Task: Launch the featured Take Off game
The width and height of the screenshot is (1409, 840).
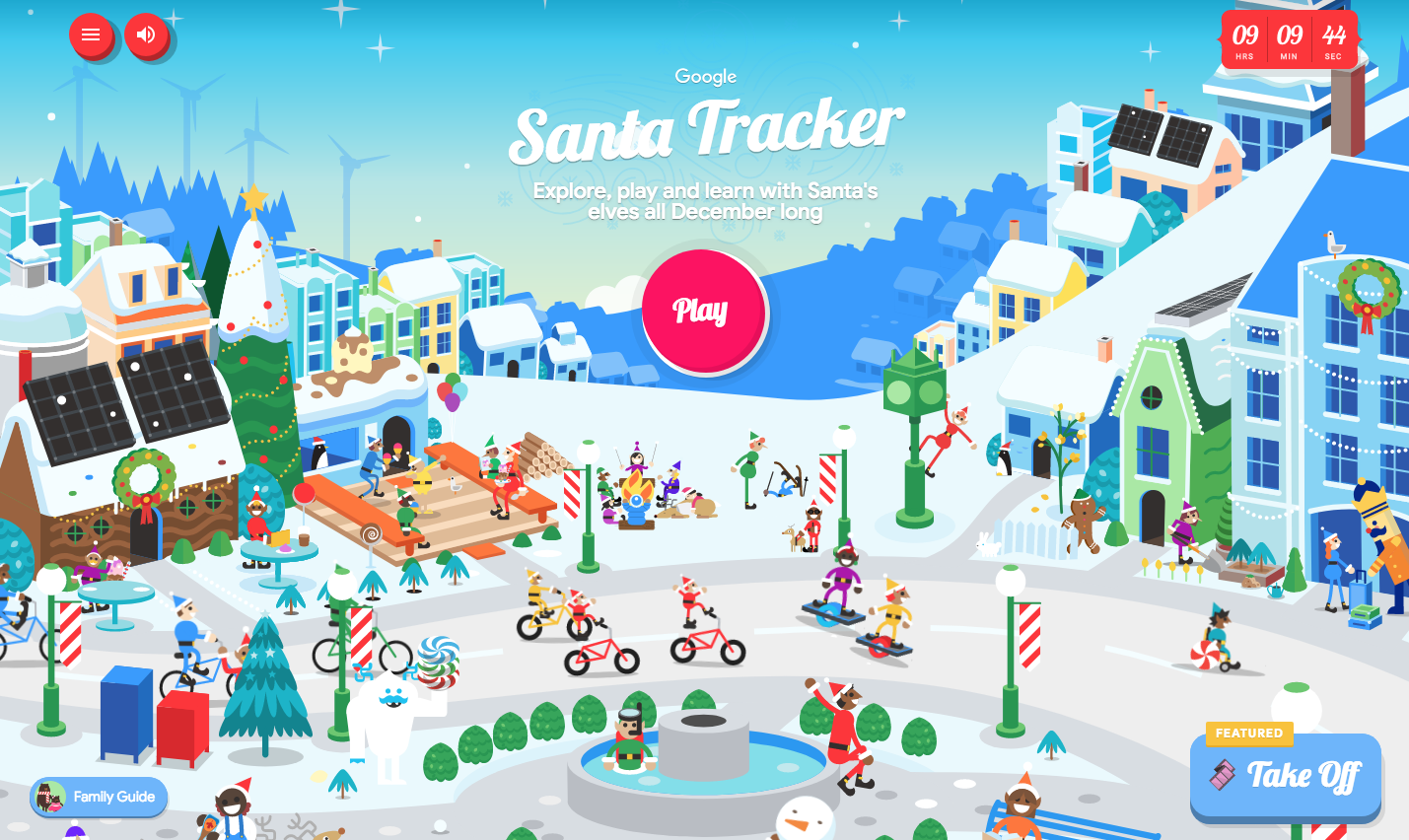Action: coord(1285,776)
